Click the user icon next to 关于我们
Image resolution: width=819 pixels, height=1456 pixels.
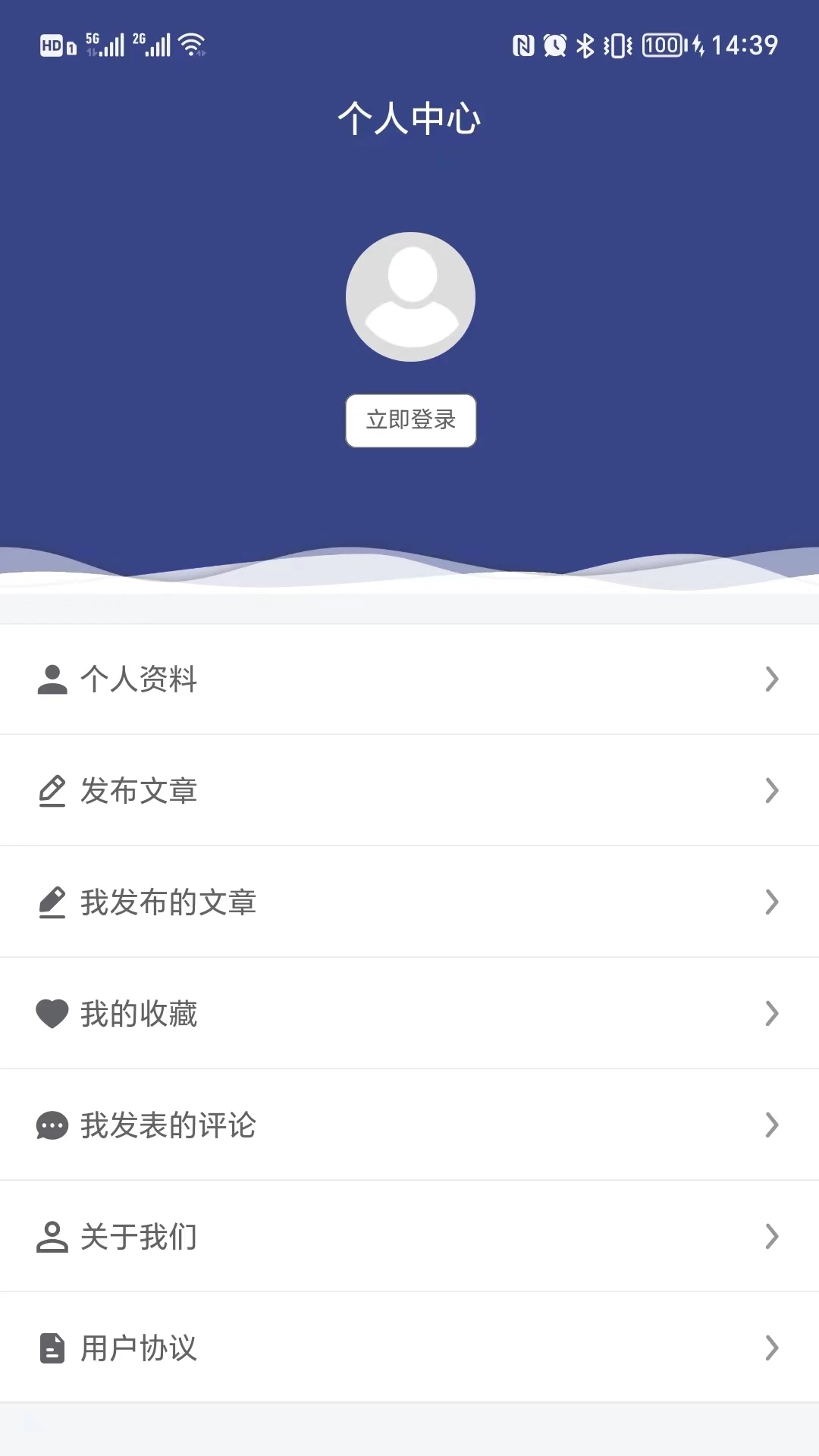tap(52, 1237)
